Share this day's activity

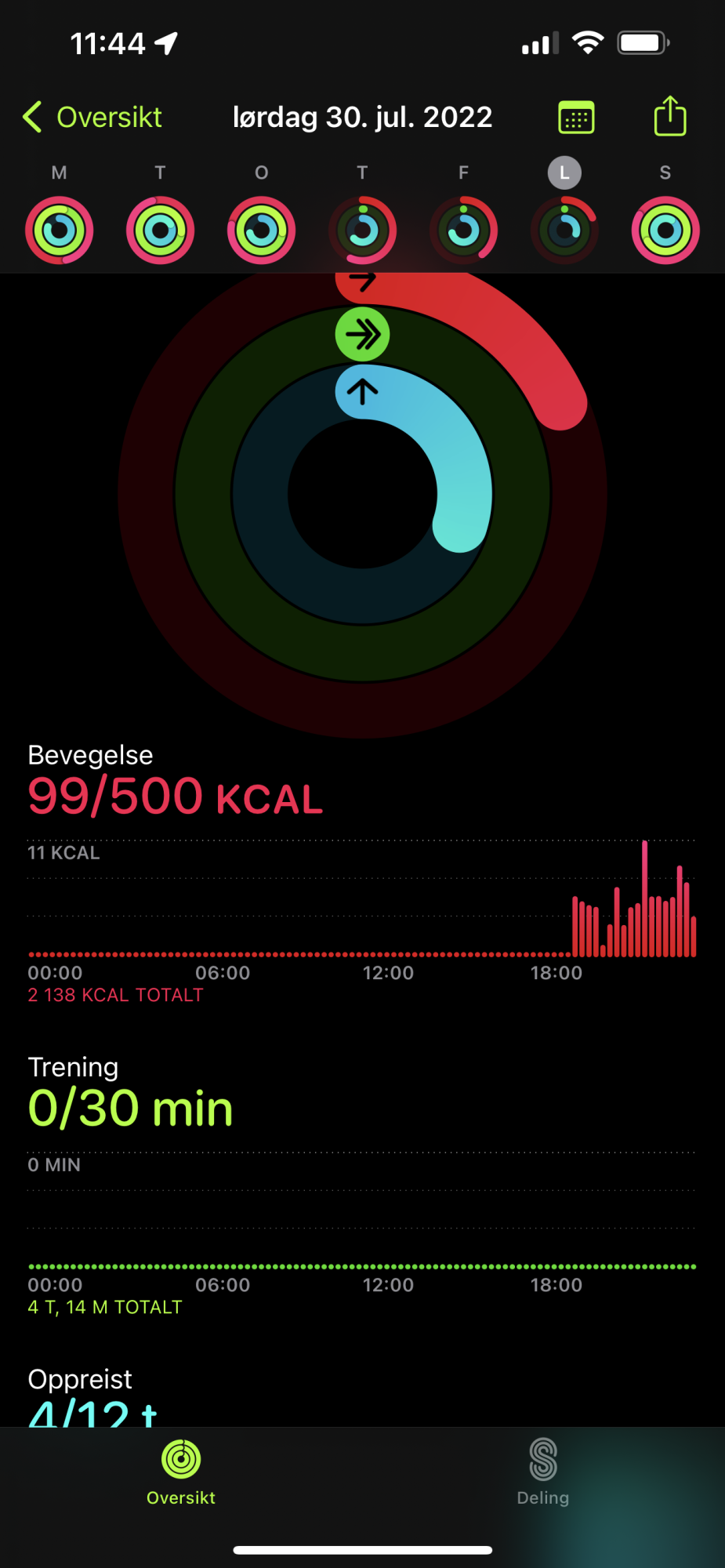point(670,117)
